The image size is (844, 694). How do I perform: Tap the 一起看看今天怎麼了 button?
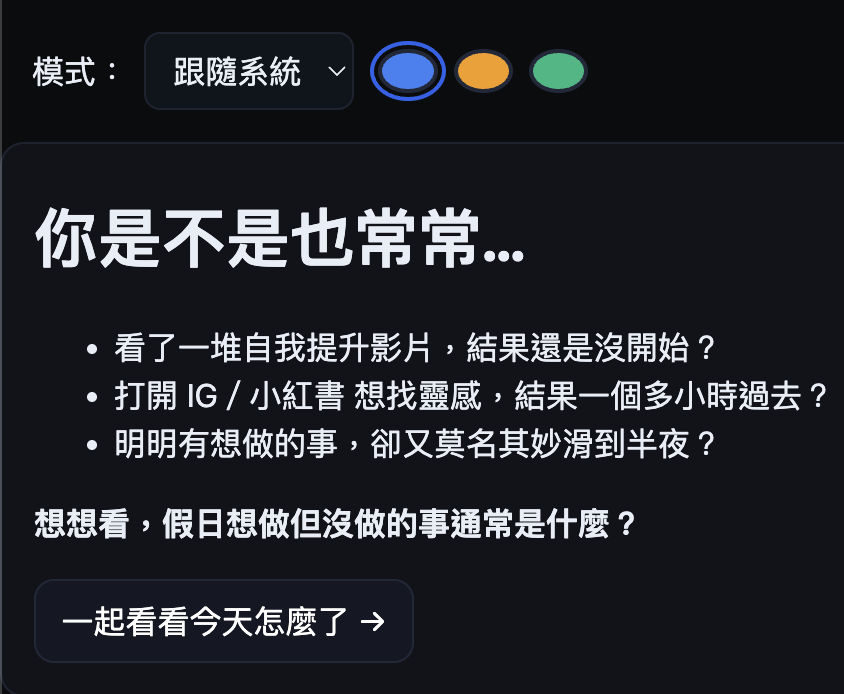[223, 621]
